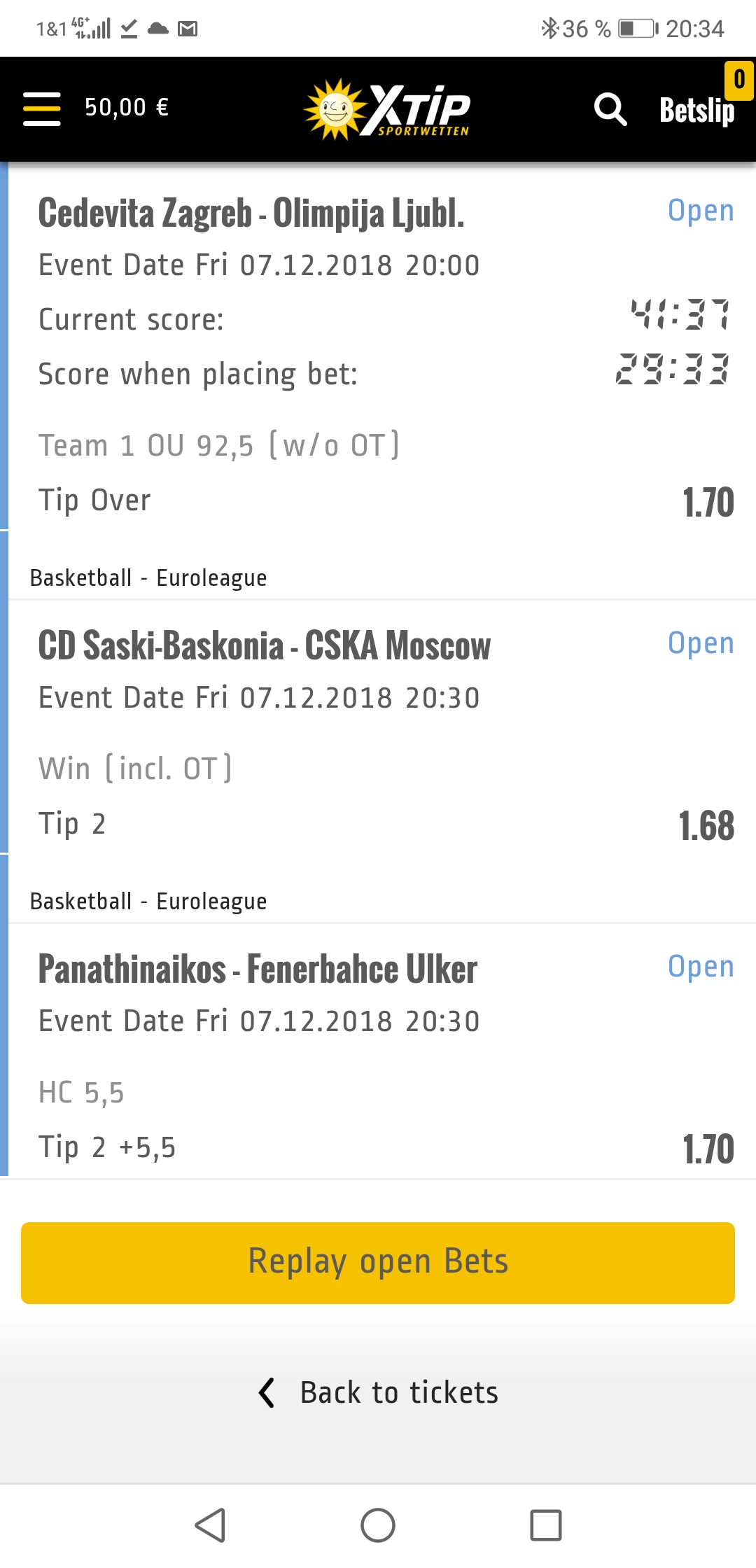Image resolution: width=756 pixels, height=1568 pixels.
Task: Tap the Replay open Bets button
Action: click(378, 1263)
